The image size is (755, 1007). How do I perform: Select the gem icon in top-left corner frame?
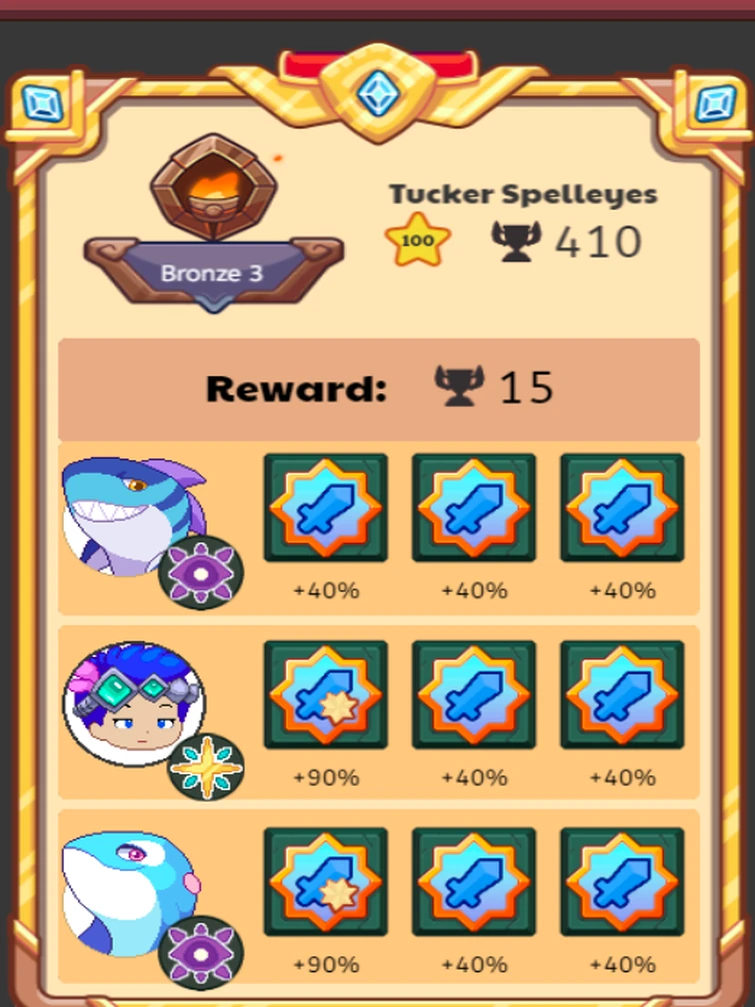click(44, 100)
